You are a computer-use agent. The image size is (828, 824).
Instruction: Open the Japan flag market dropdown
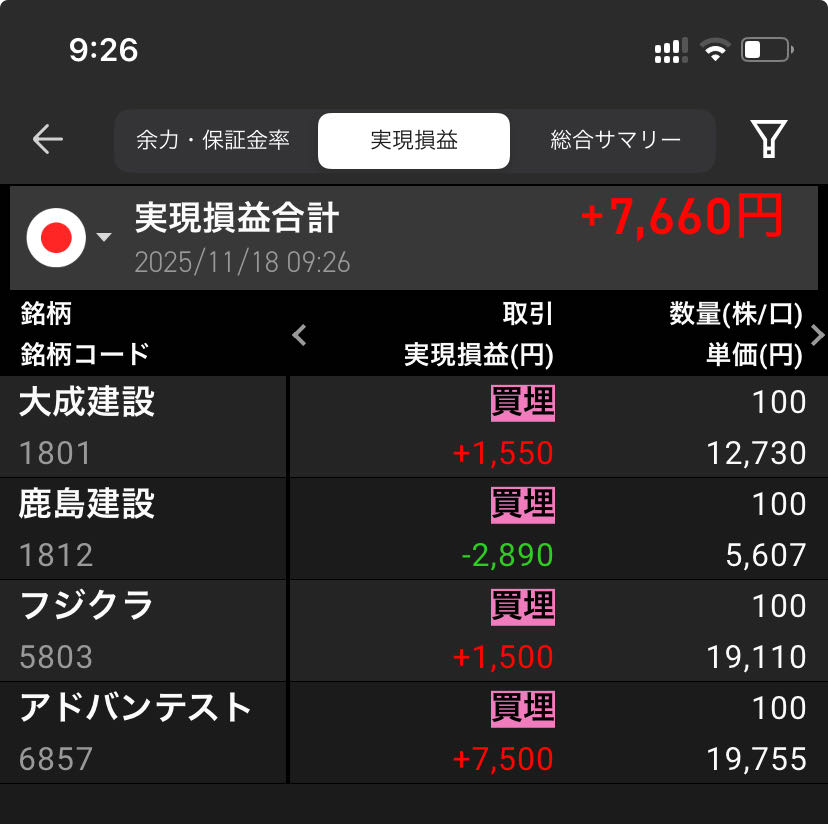pyautogui.click(x=69, y=238)
